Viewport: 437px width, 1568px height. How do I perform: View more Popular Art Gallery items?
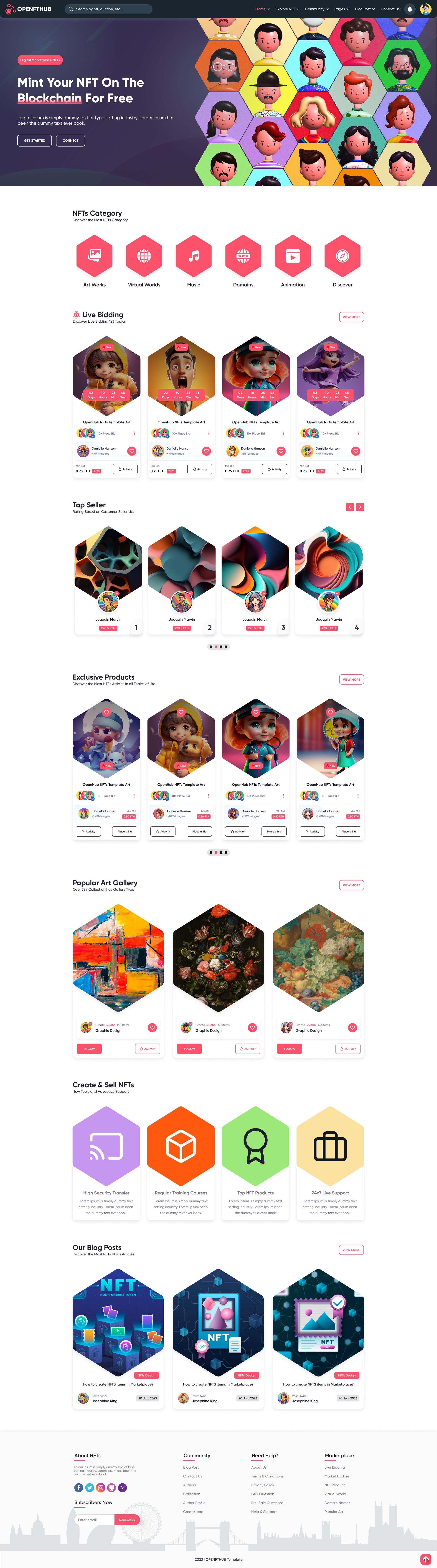pos(351,885)
